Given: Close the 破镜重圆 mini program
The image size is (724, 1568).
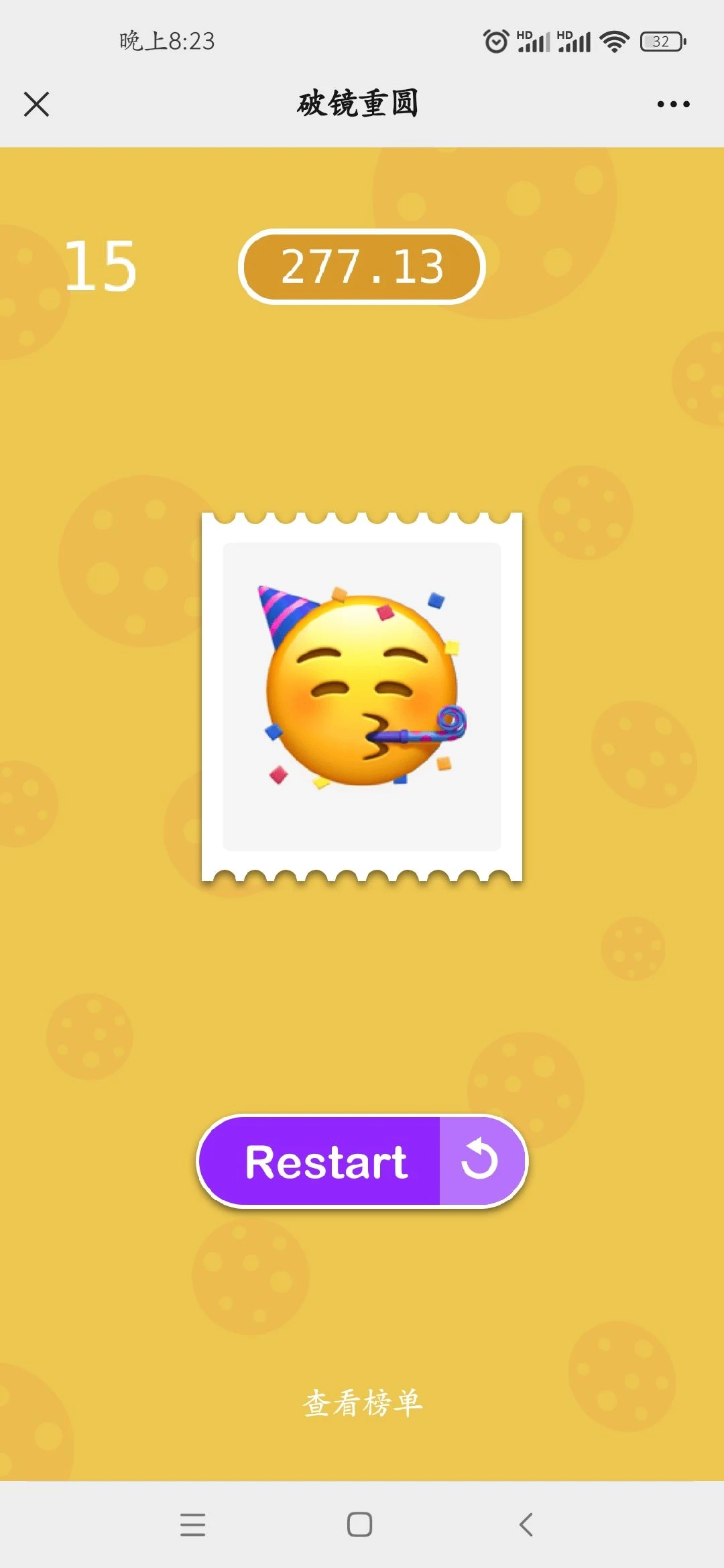Looking at the screenshot, I should click(36, 105).
